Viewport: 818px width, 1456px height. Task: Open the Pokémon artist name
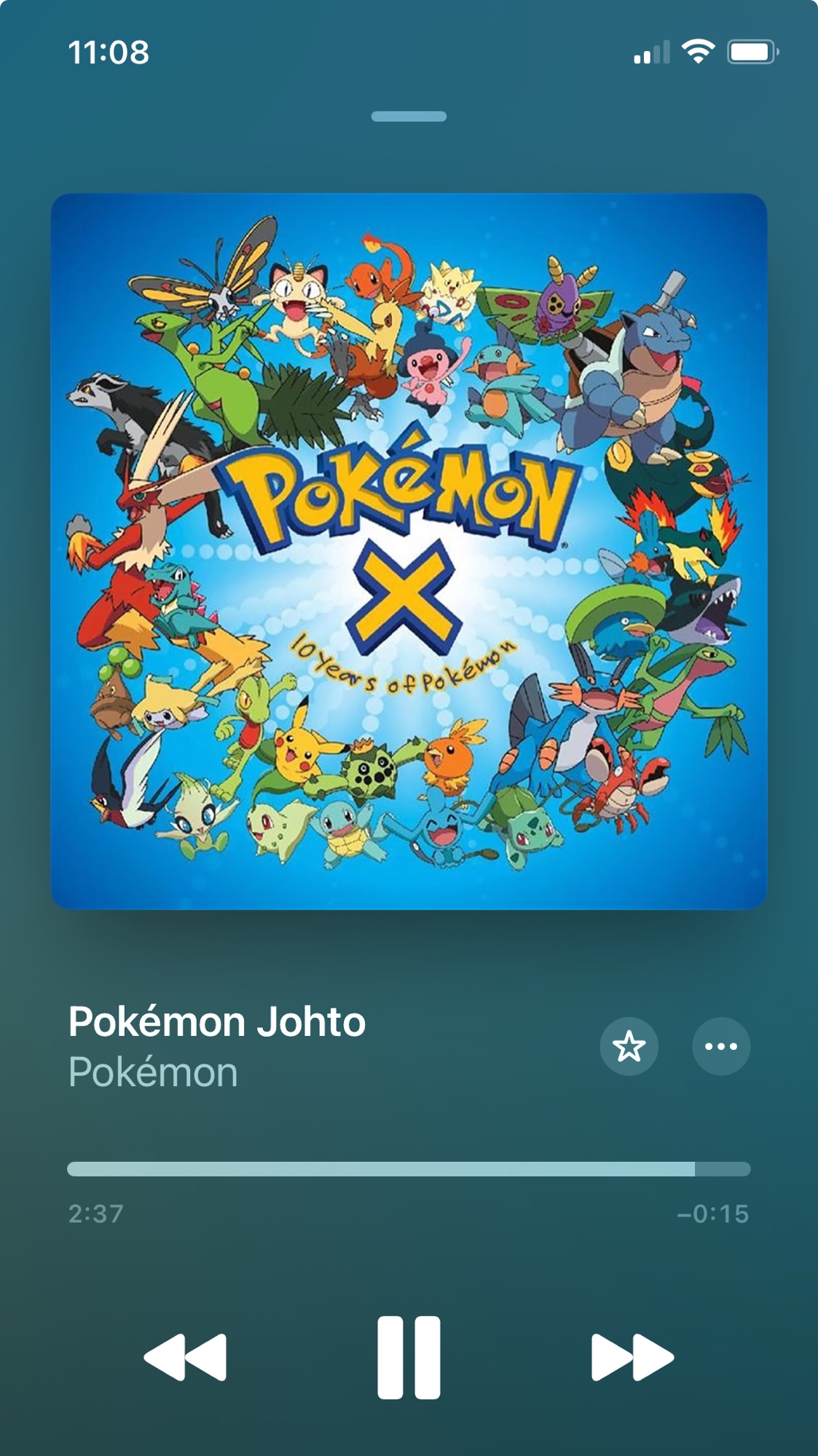pyautogui.click(x=153, y=1072)
